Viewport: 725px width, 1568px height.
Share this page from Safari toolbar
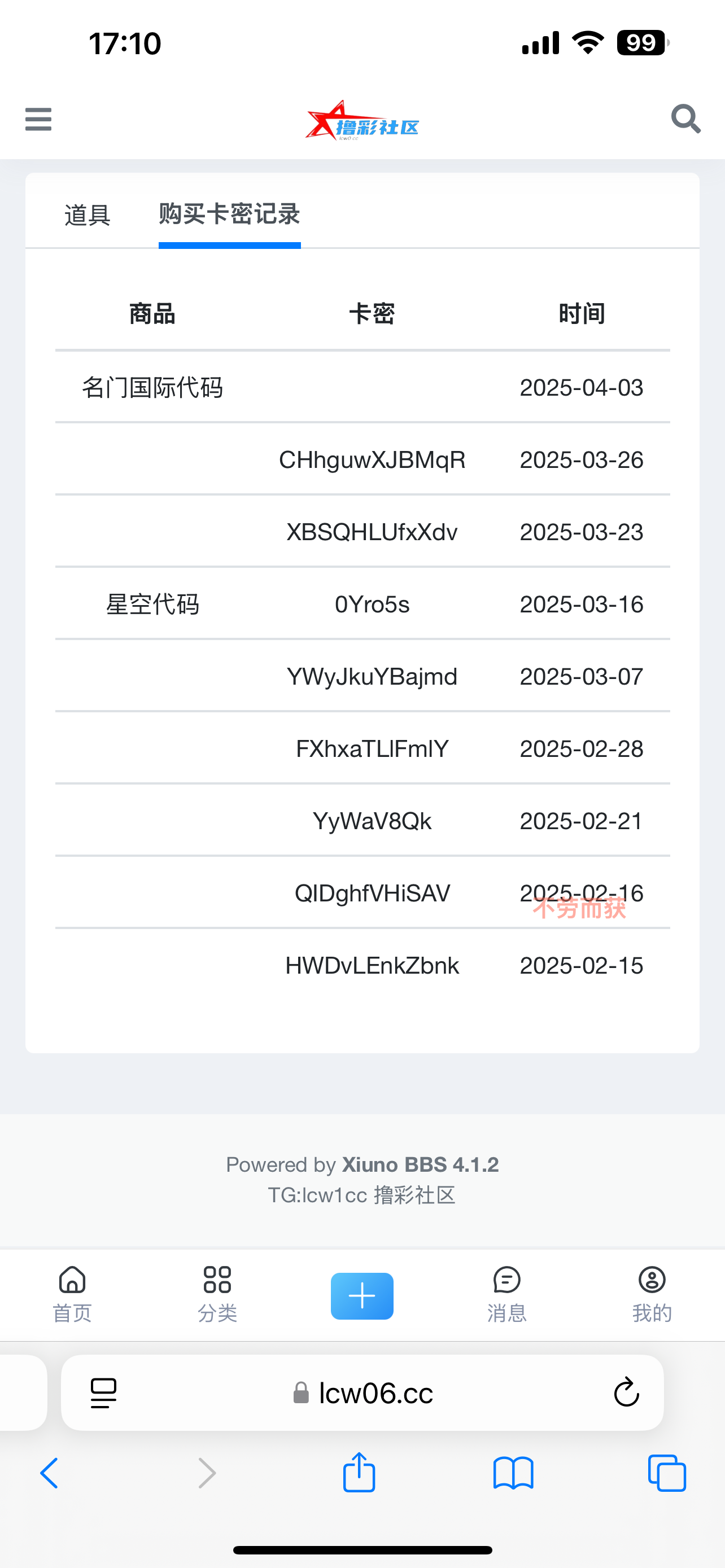tap(359, 1473)
